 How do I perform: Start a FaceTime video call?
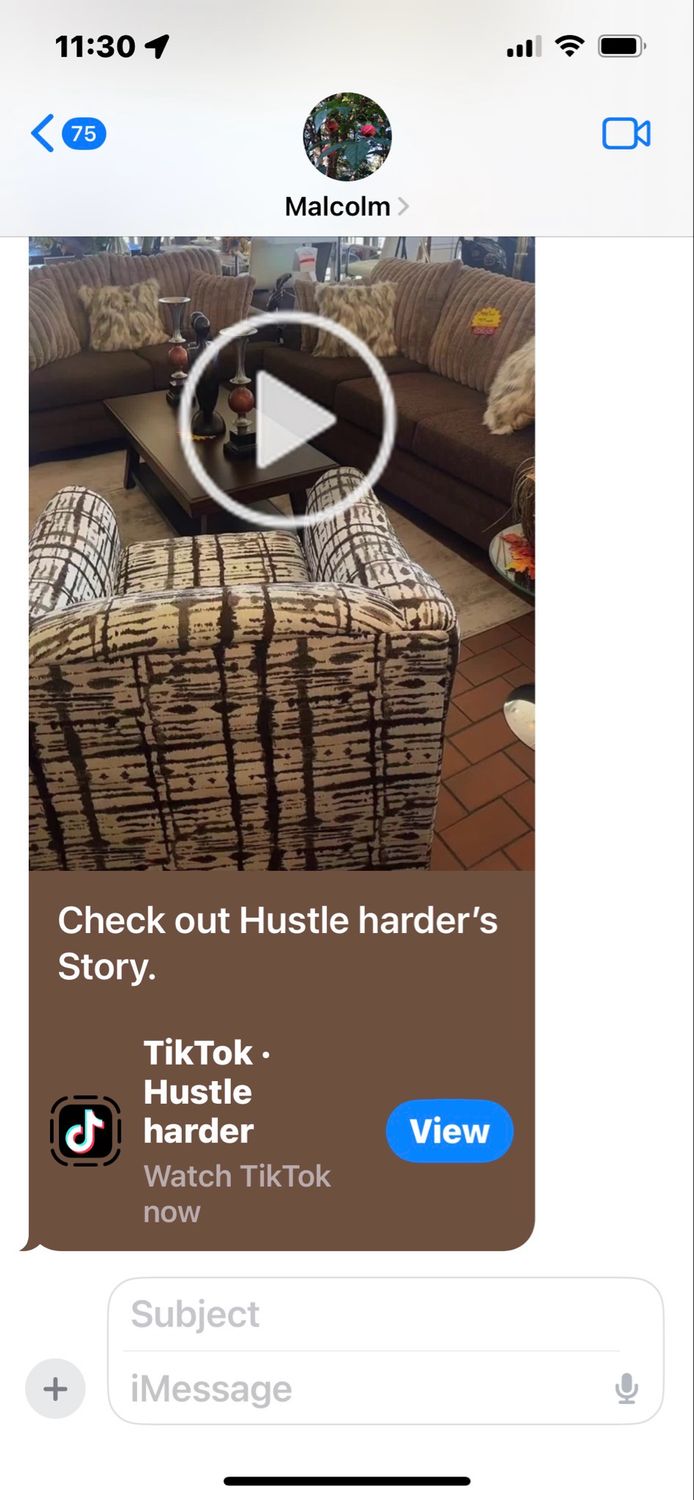tap(626, 134)
